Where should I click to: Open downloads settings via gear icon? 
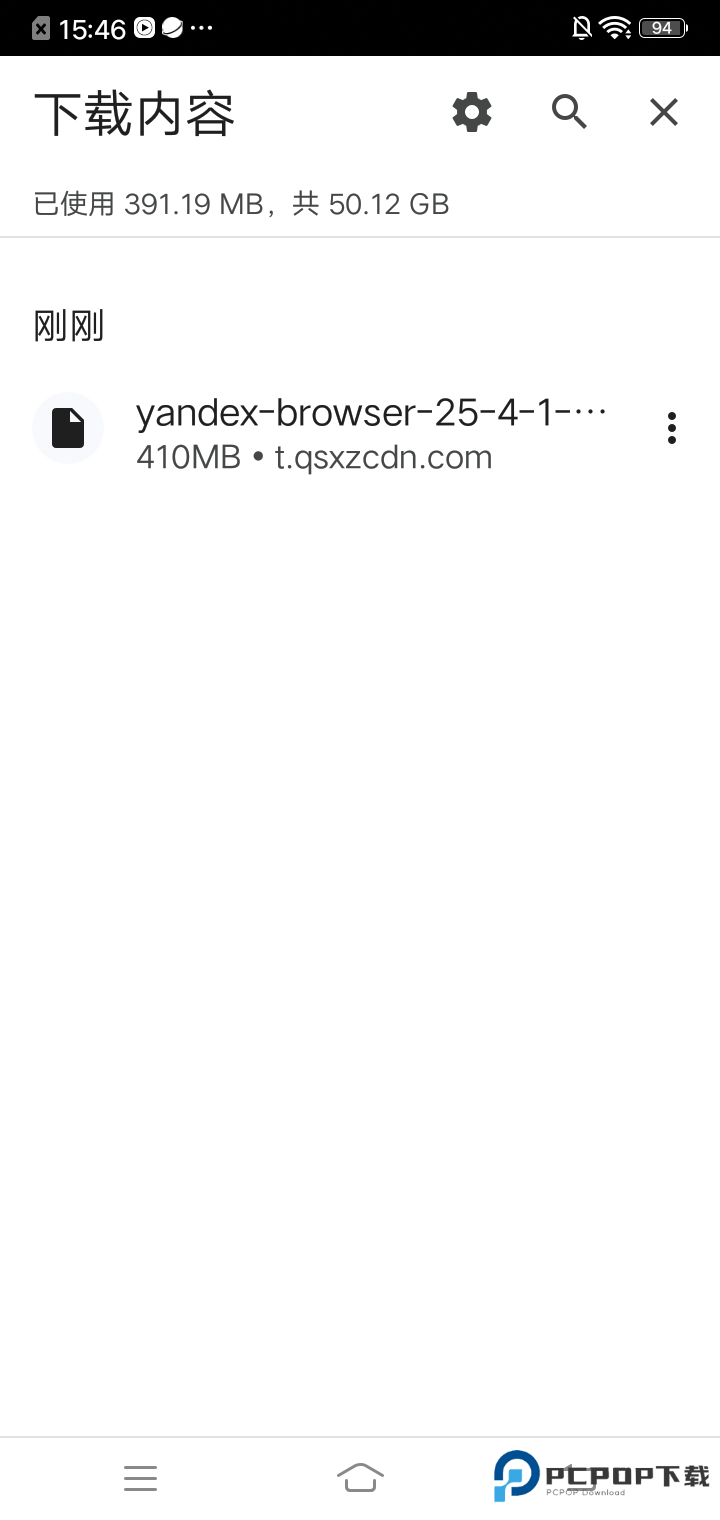tap(471, 112)
